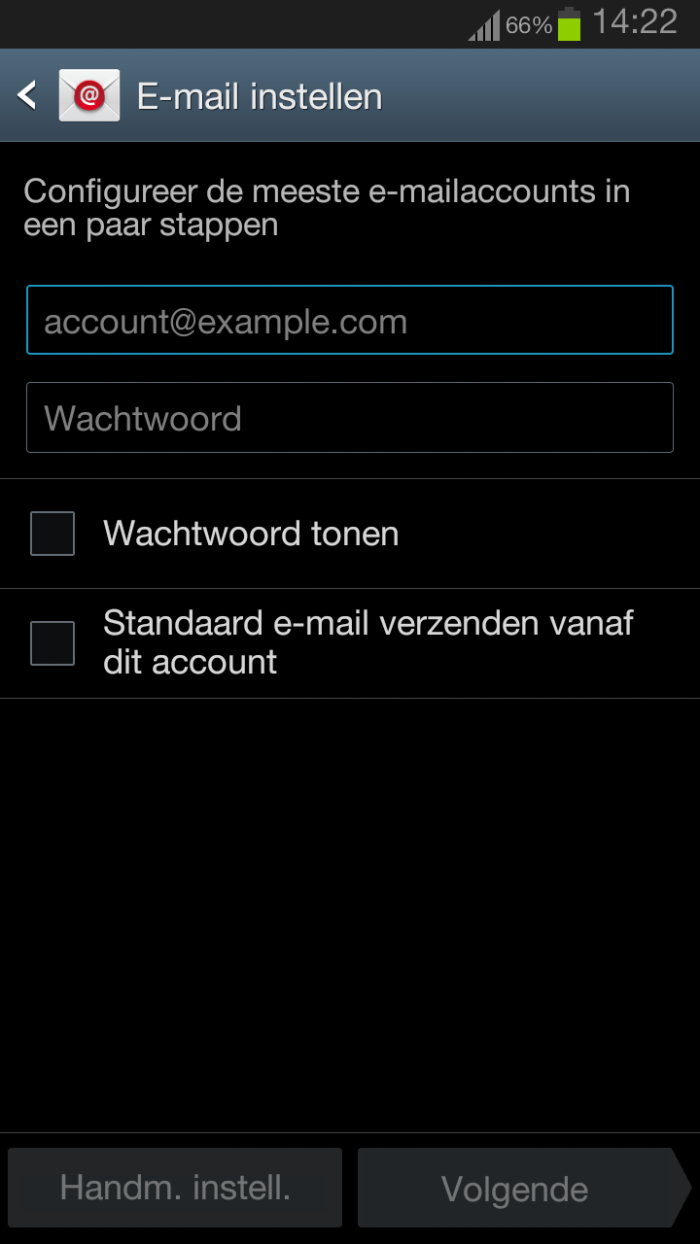The width and height of the screenshot is (700, 1244).
Task: Check Standaard e-mail verzenden vanaf dit account
Action: [53, 643]
